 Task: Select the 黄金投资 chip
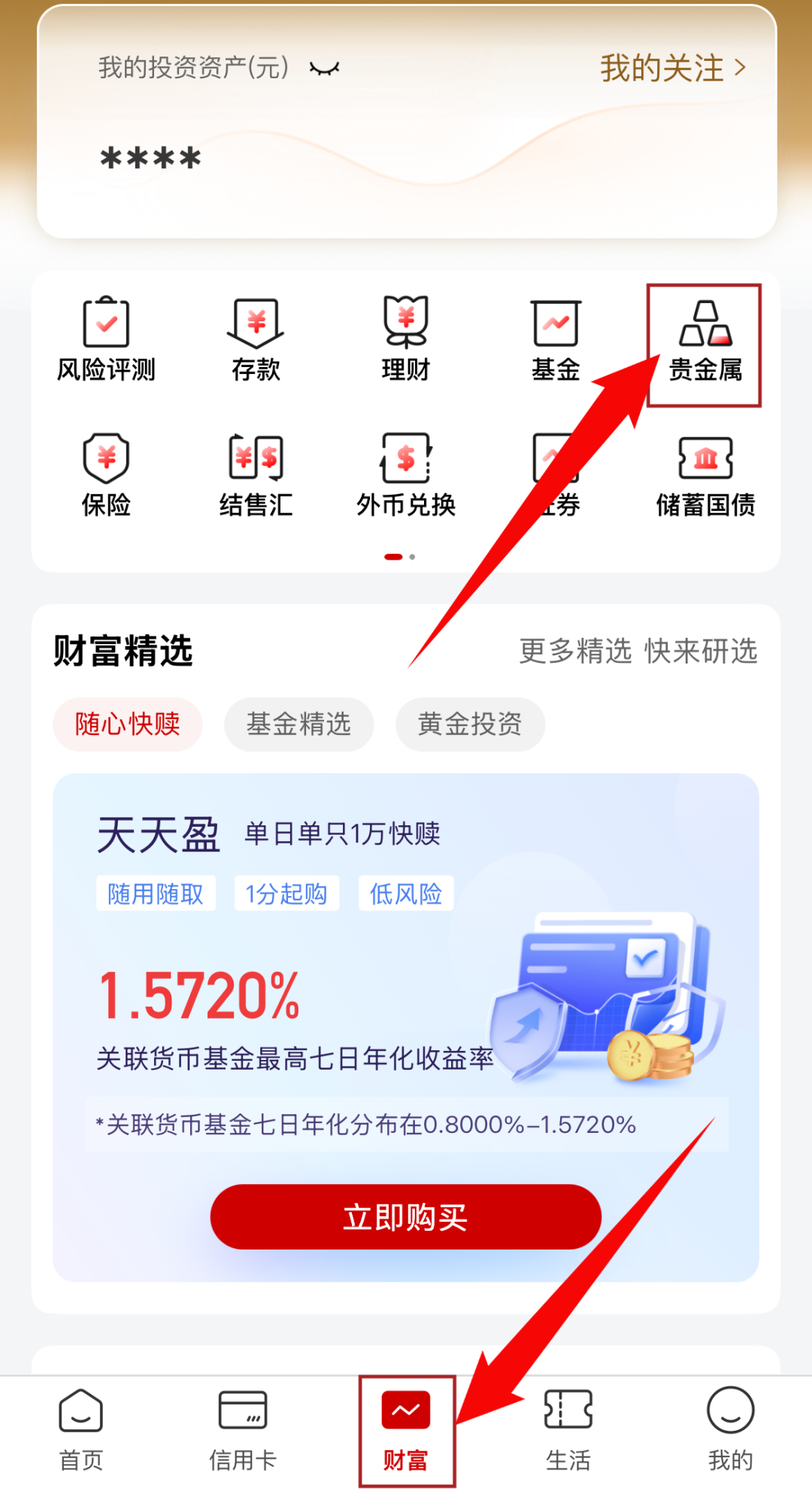(470, 724)
